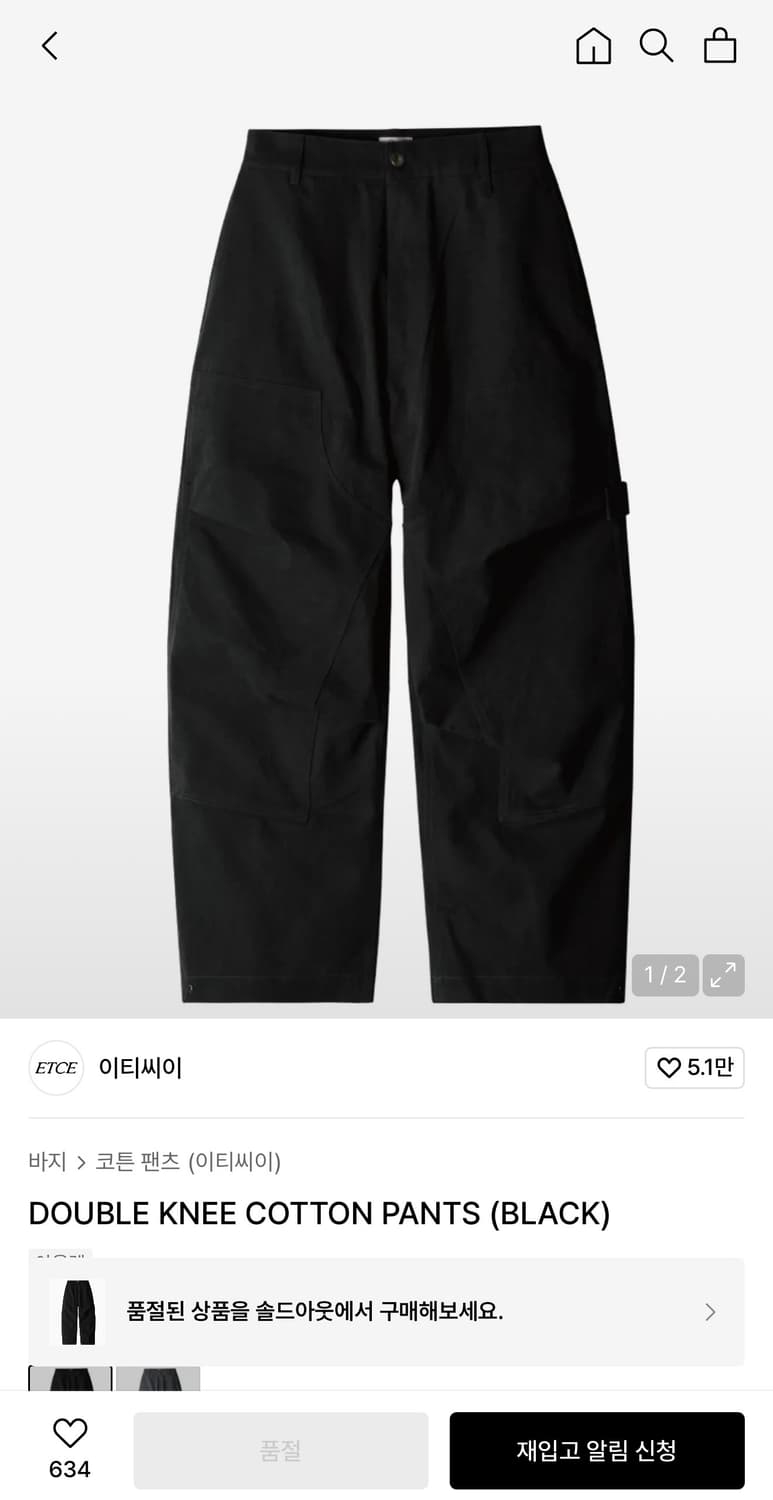Click the 1/2 image page indicator
This screenshot has width=773, height=1500.
point(664,975)
